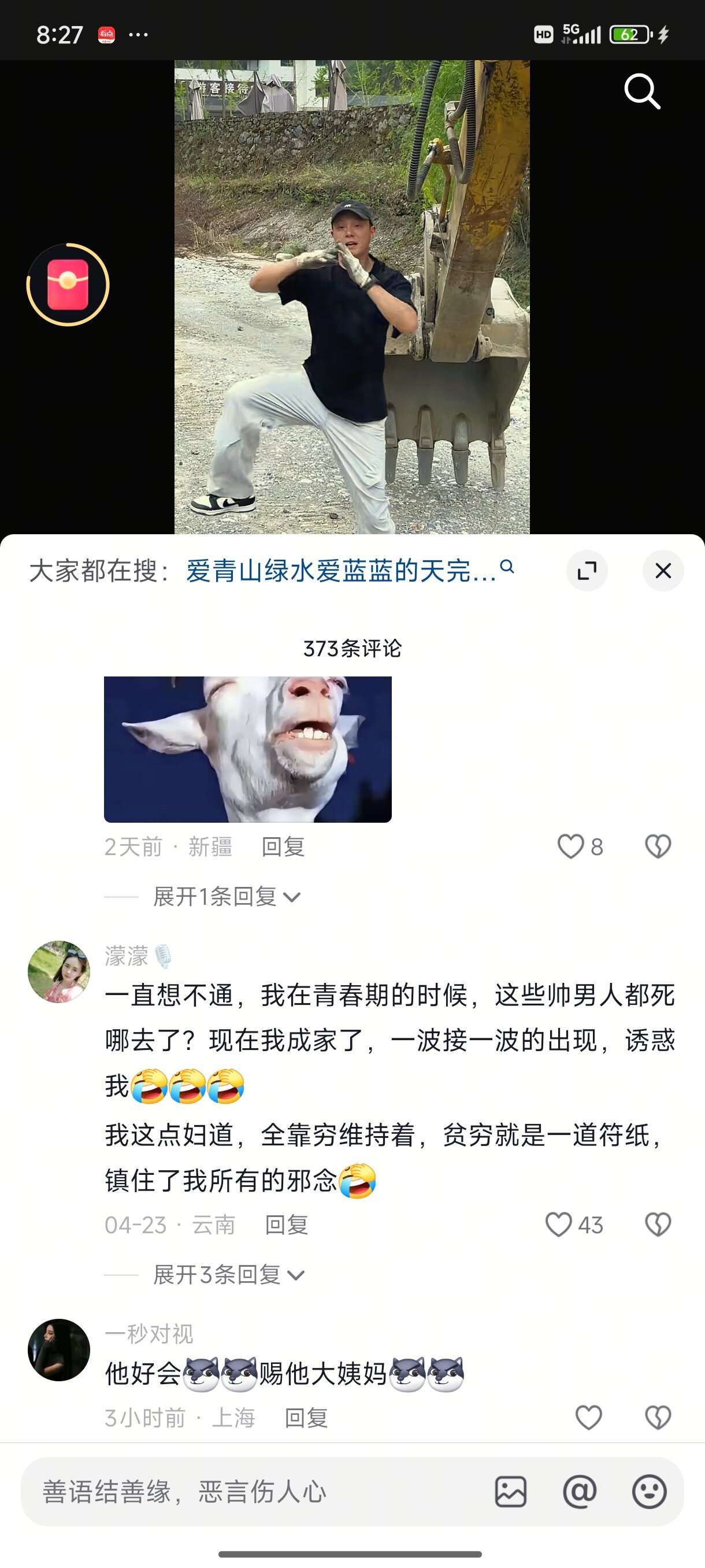Add an emoji to your comment
The width and height of the screenshot is (705, 1568).
click(x=648, y=1492)
